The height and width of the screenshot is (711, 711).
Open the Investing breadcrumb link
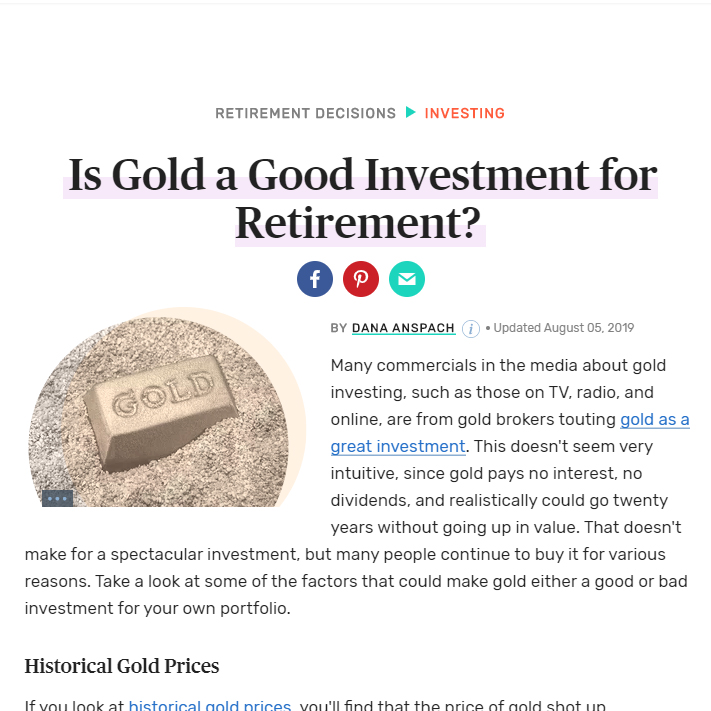pyautogui.click(x=464, y=113)
